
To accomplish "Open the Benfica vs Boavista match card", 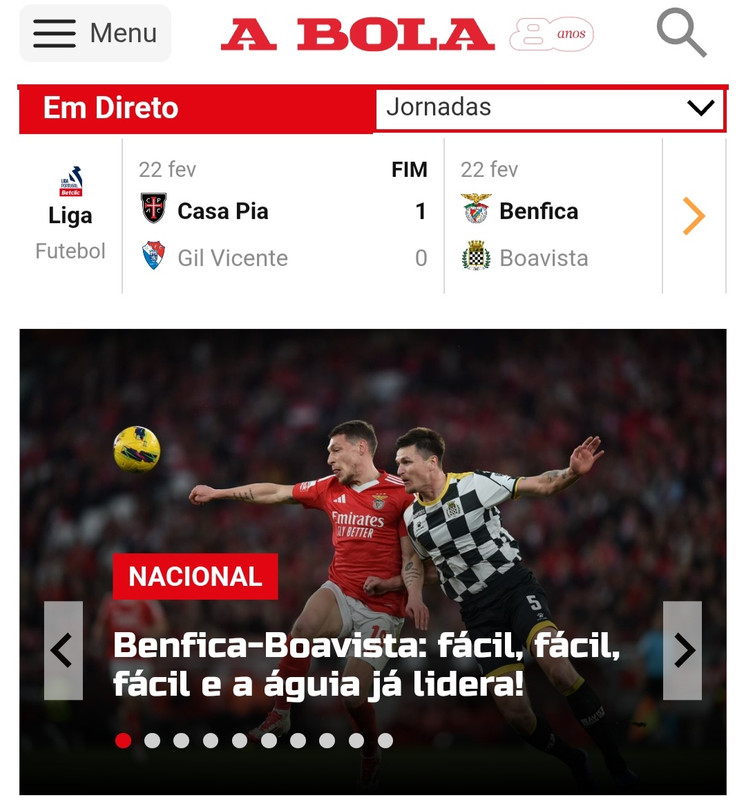I will (553, 215).
